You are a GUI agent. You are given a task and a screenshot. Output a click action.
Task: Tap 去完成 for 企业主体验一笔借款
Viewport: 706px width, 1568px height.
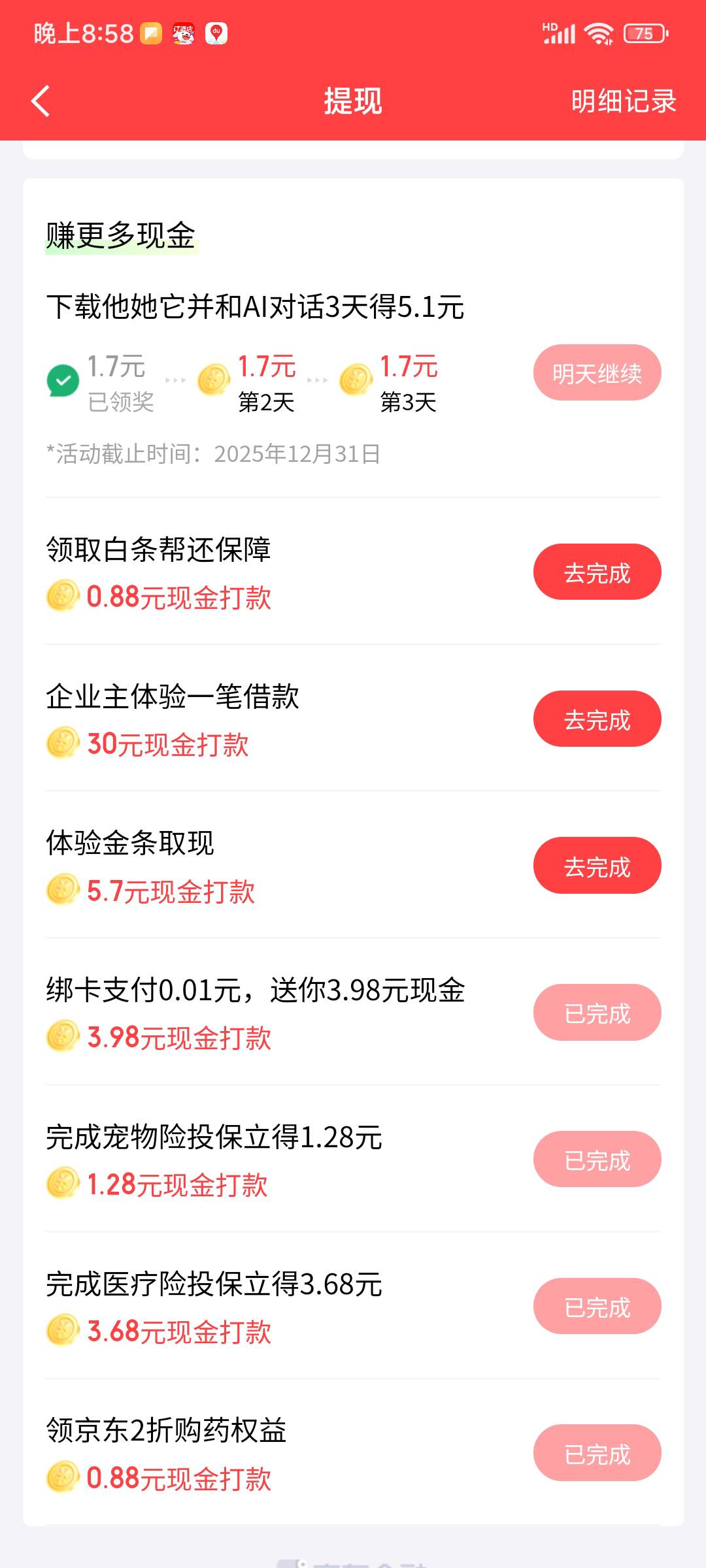597,719
